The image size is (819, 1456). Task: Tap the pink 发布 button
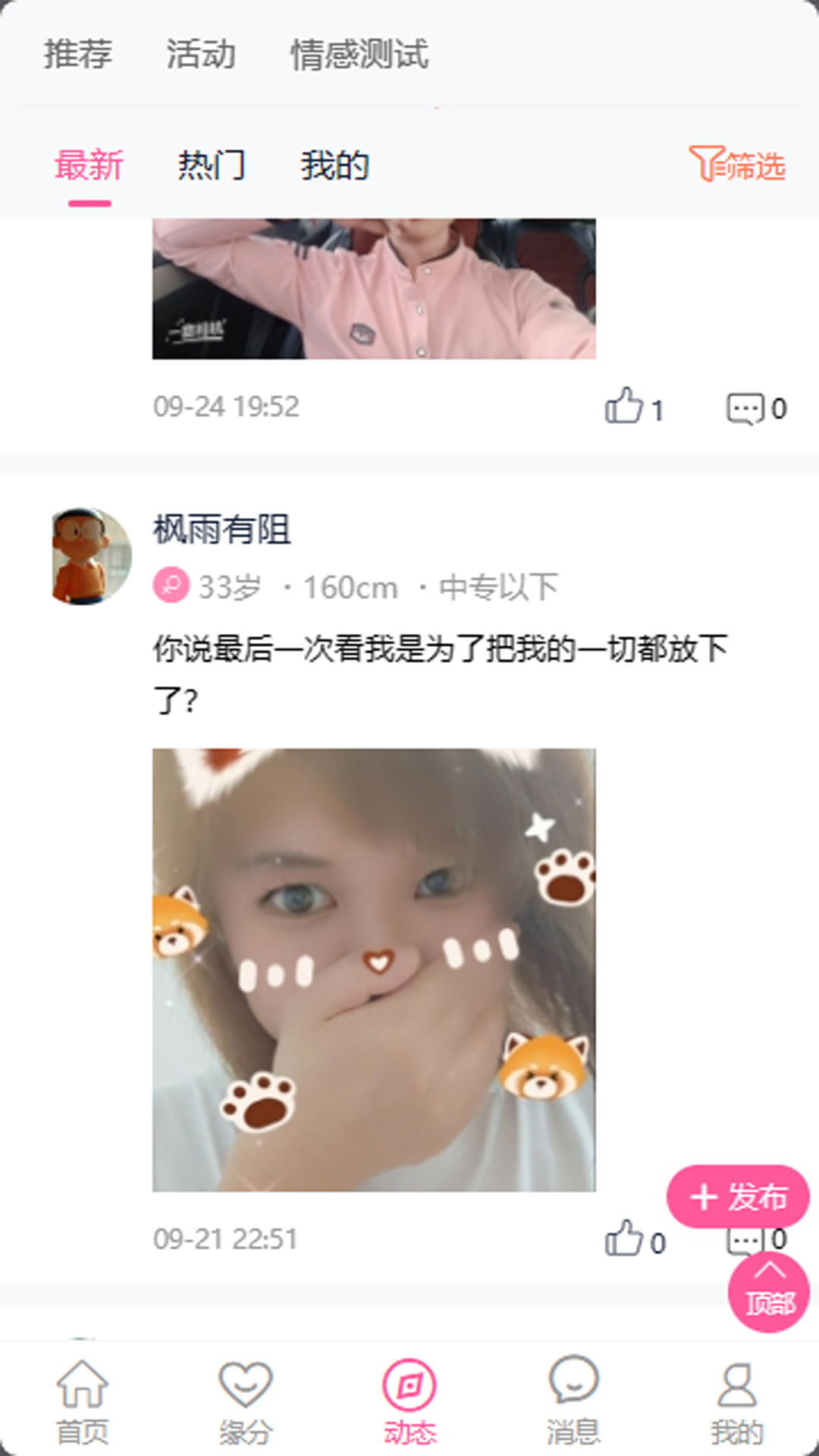(x=737, y=1197)
